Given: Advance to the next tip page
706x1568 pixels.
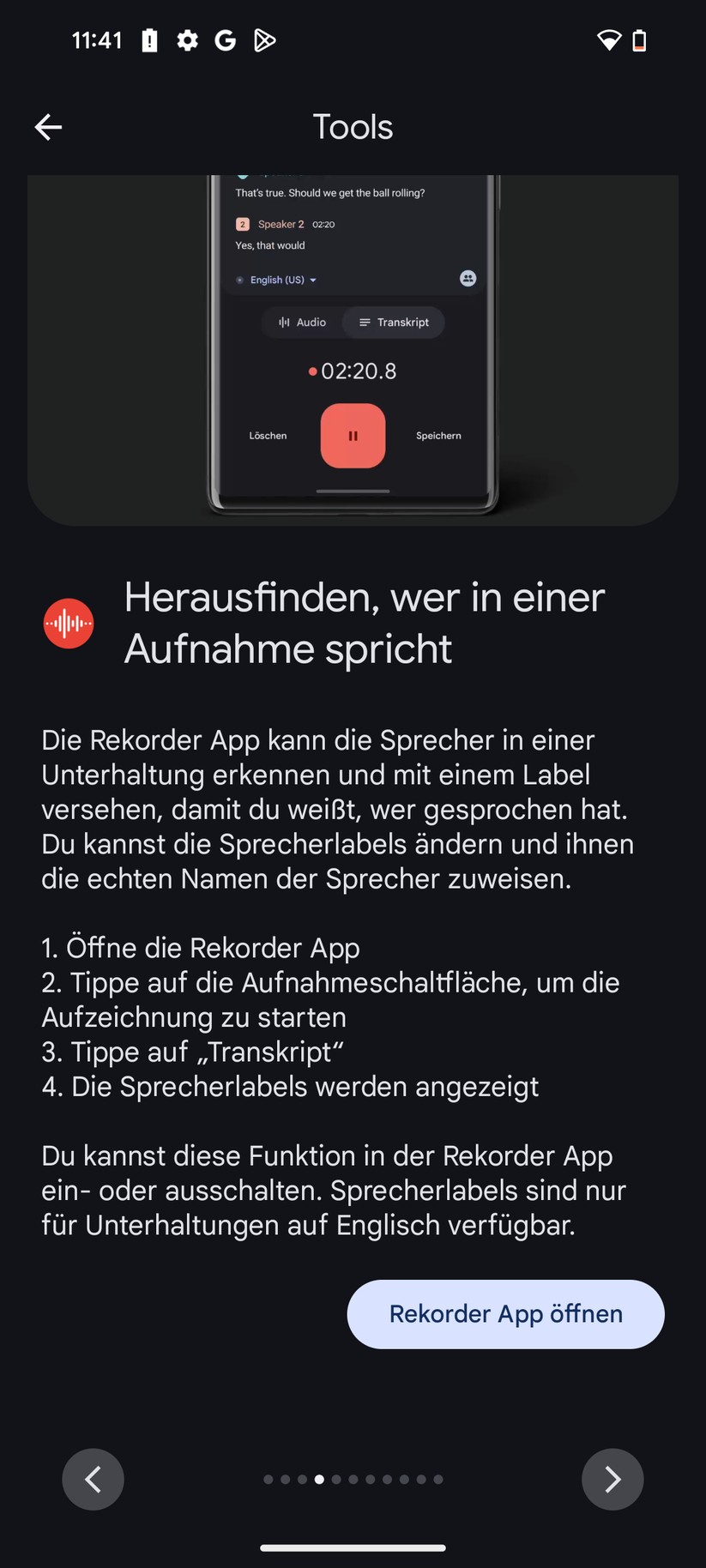Looking at the screenshot, I should coord(612,1479).
